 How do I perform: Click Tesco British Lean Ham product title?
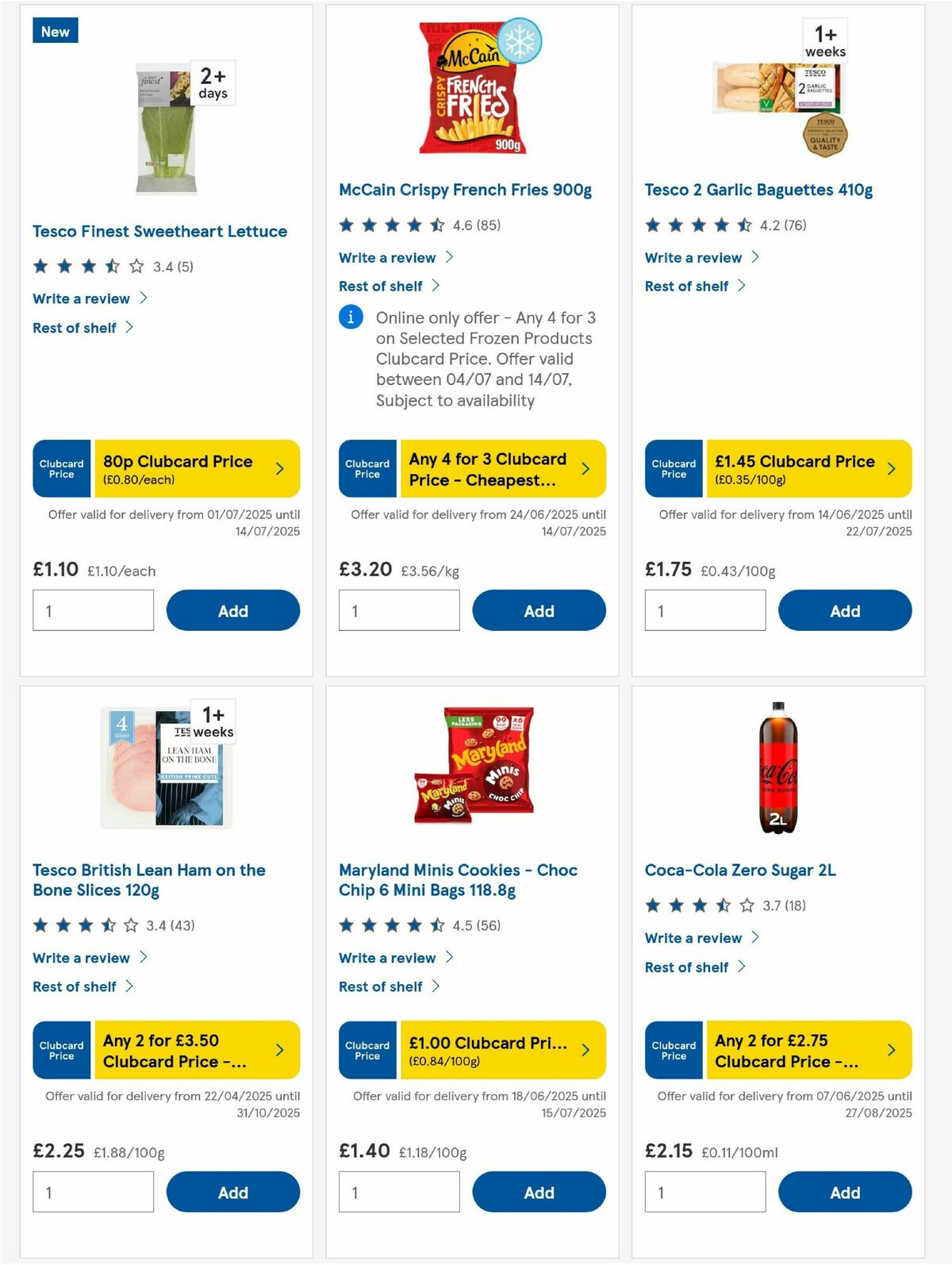coord(148,880)
